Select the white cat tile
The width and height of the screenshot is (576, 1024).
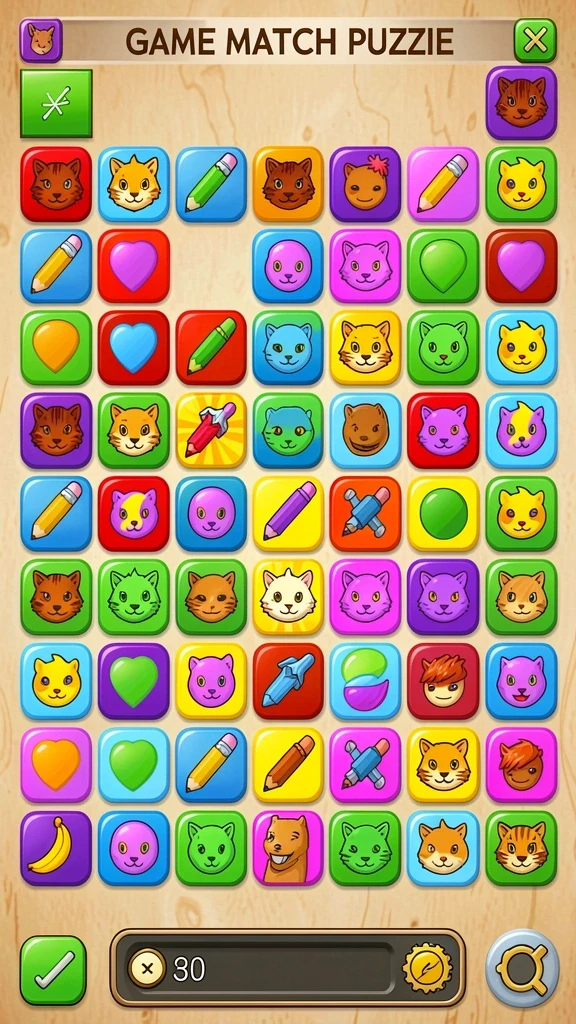click(288, 597)
